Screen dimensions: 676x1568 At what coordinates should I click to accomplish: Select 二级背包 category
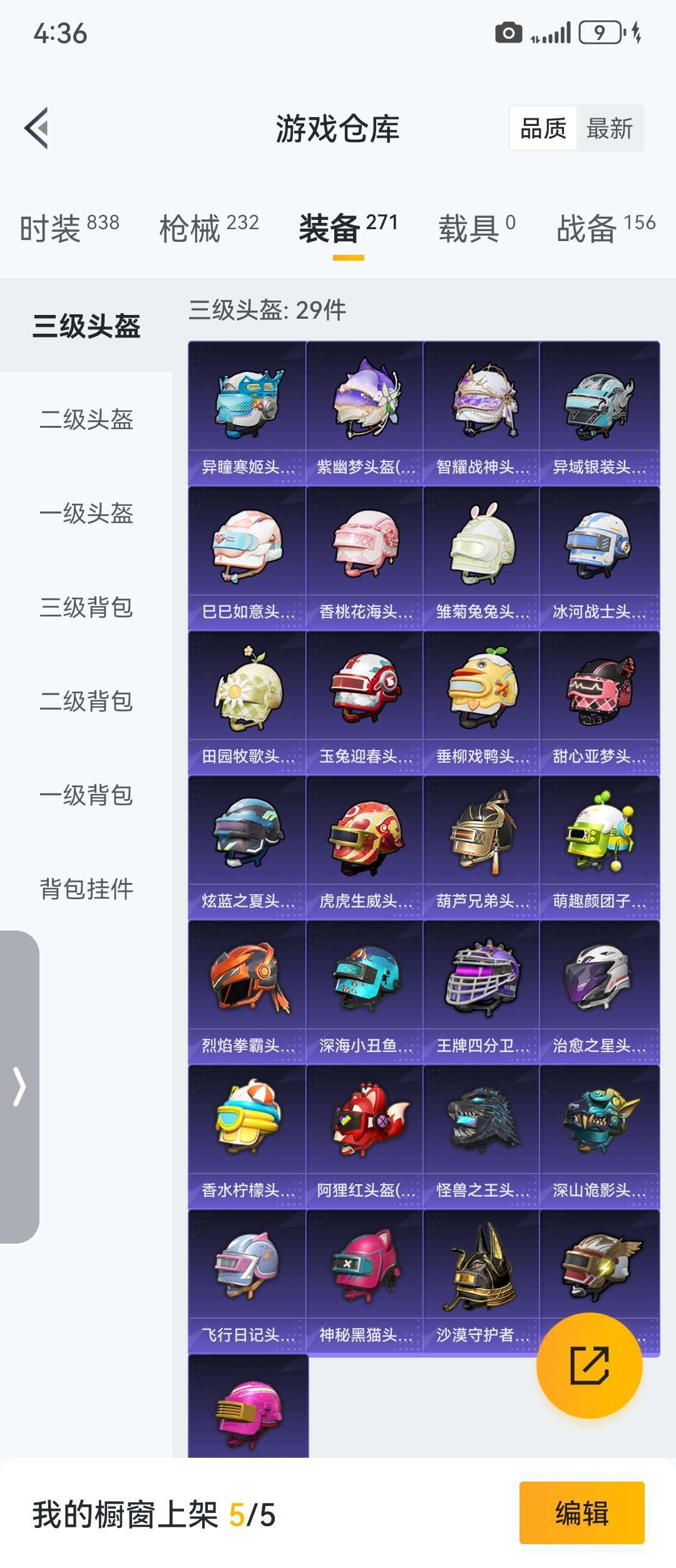coord(86,701)
